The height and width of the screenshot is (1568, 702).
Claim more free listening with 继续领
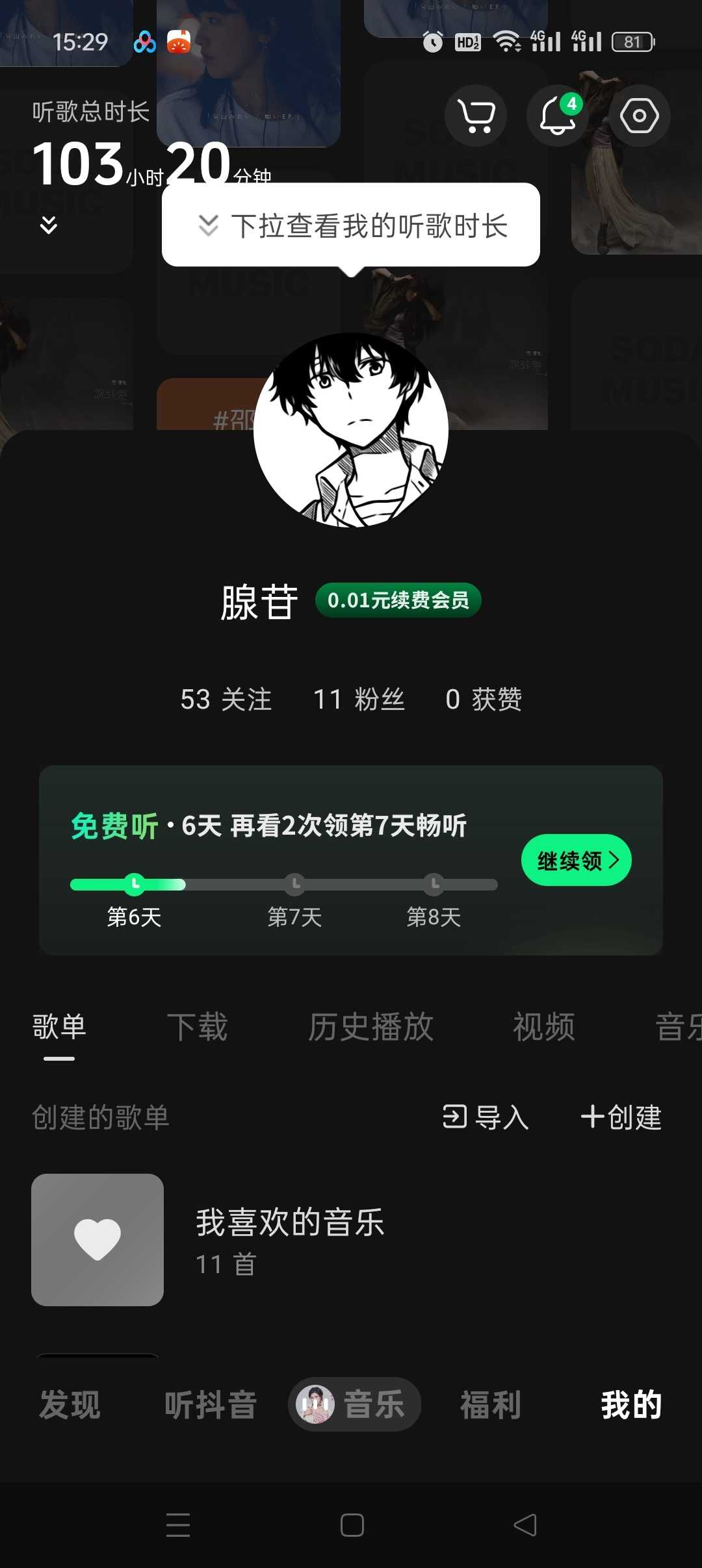576,860
